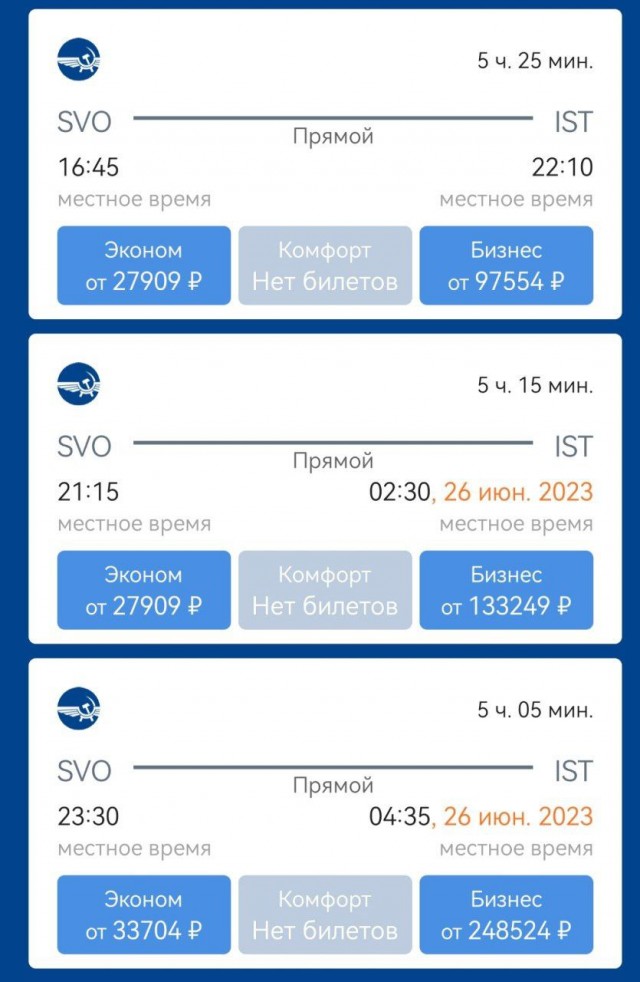Image resolution: width=640 pixels, height=982 pixels.
Task: Pick Эконом fare on the 21:15 flight
Action: (143, 590)
